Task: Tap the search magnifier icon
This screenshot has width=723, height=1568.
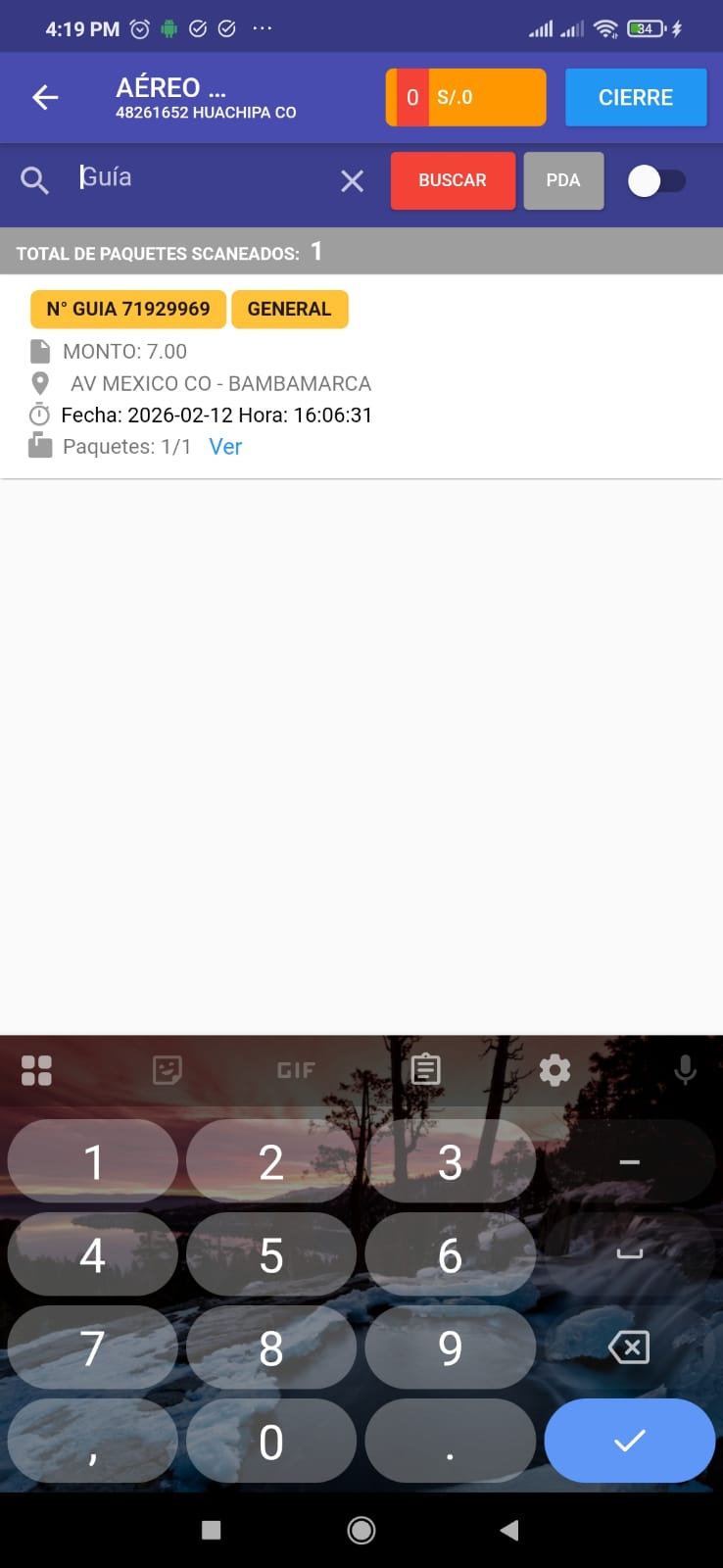Action: [34, 180]
